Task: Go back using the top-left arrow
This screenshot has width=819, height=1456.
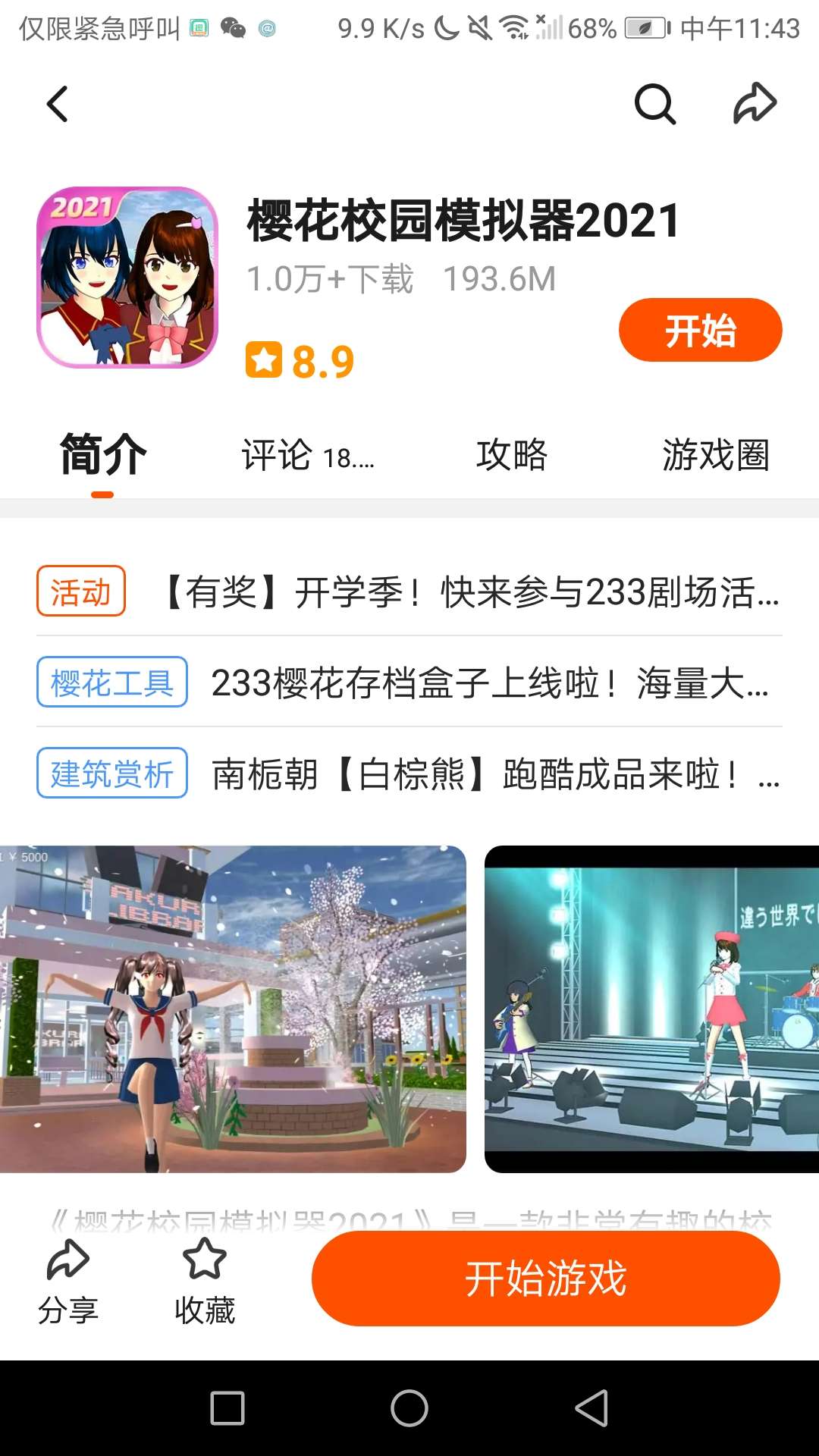Action: click(x=58, y=104)
